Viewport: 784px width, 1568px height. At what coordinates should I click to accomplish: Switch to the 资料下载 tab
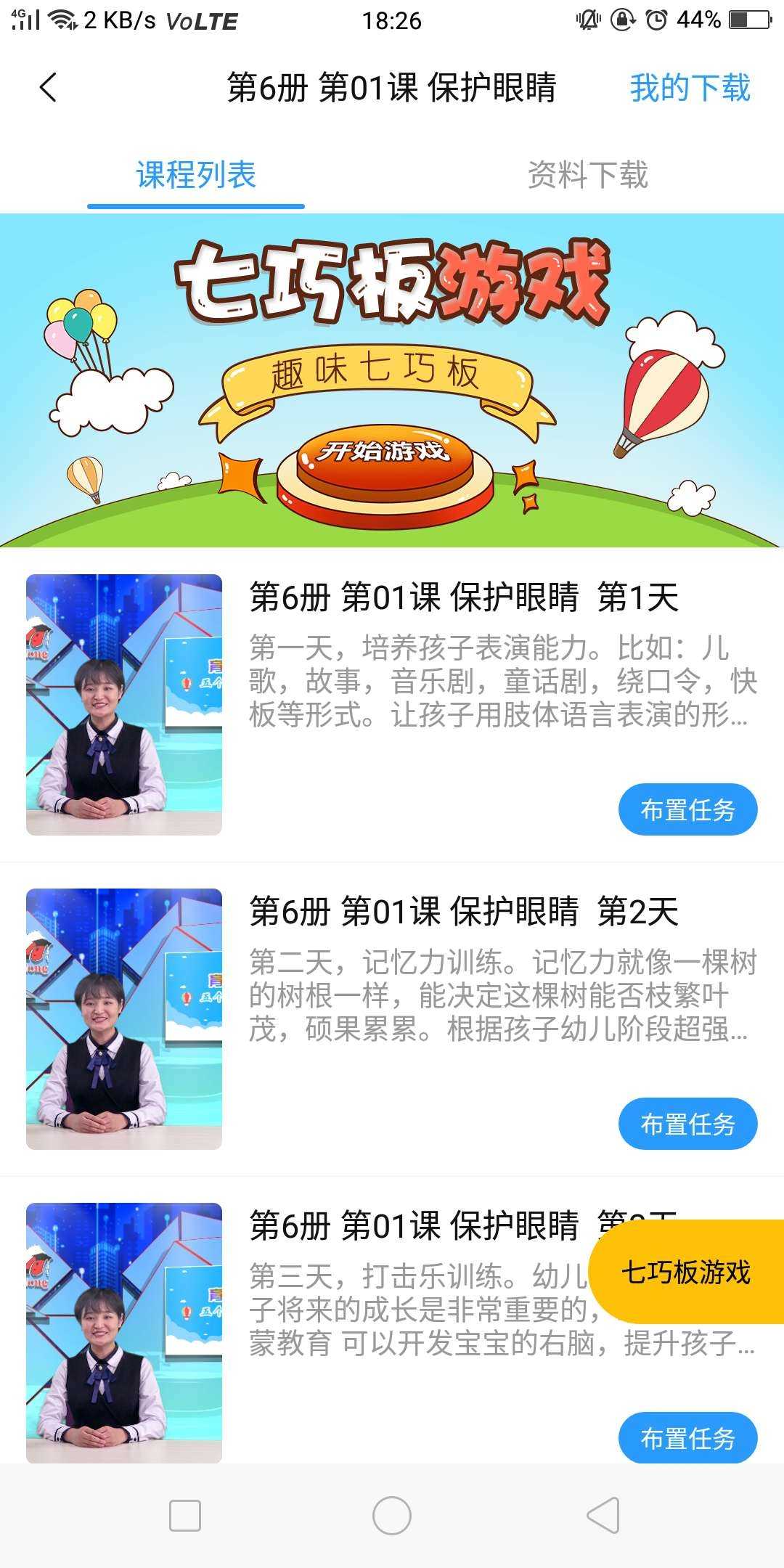(x=589, y=174)
